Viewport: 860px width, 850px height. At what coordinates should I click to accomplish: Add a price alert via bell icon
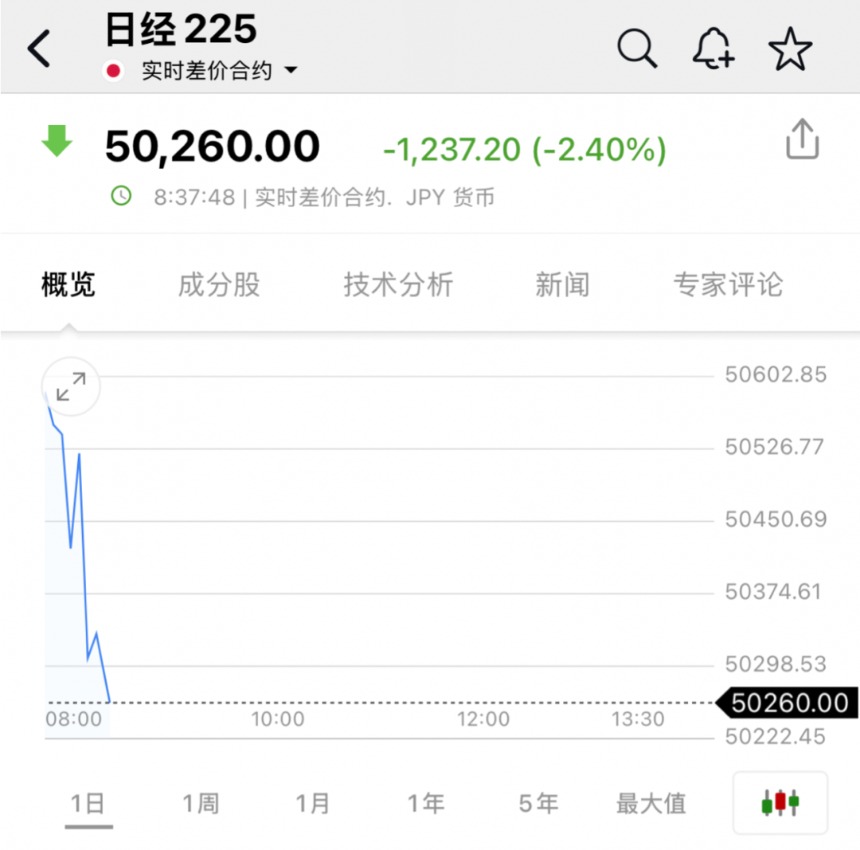pos(713,48)
